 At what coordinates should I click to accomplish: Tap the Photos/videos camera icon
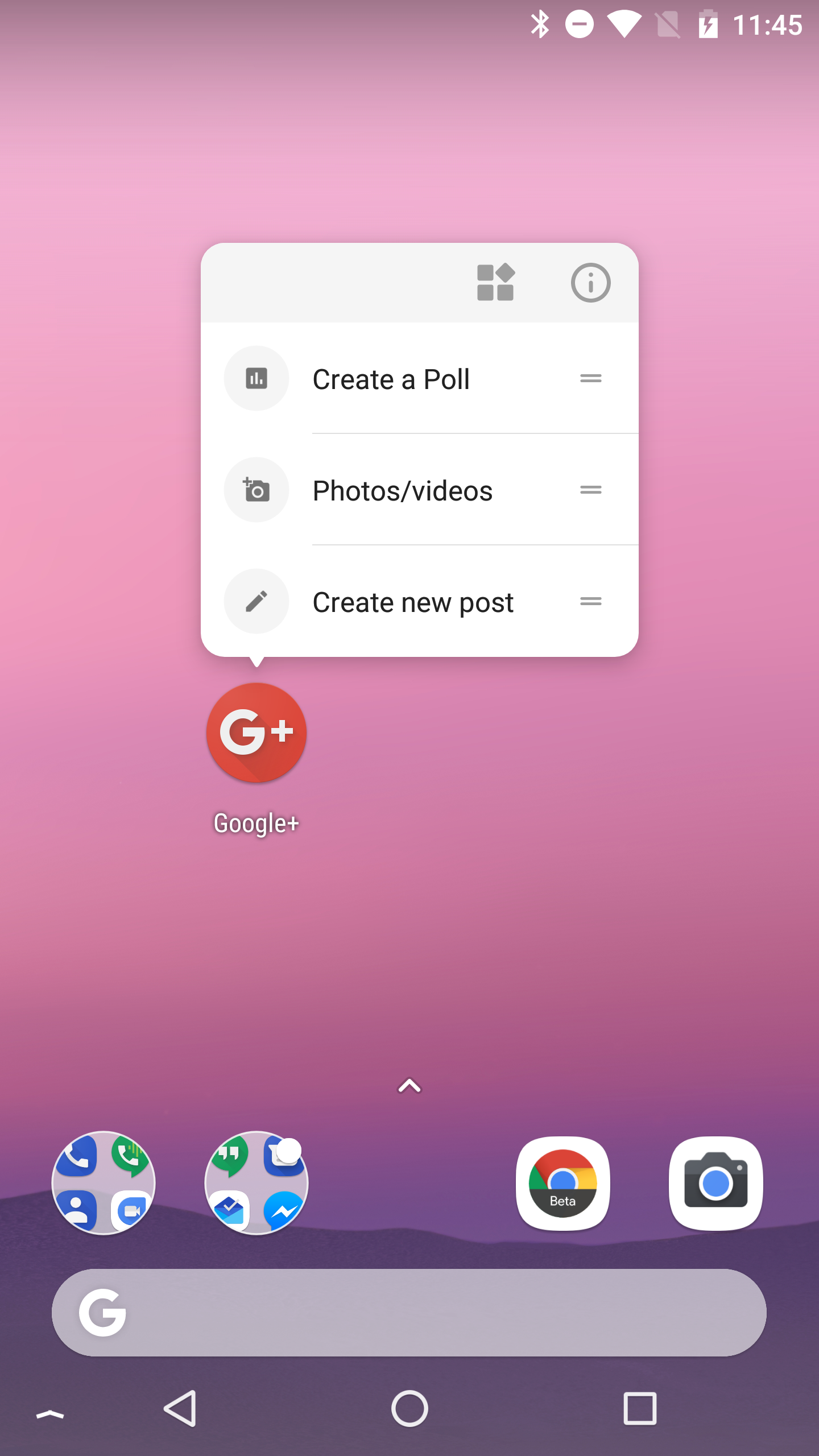(256, 489)
